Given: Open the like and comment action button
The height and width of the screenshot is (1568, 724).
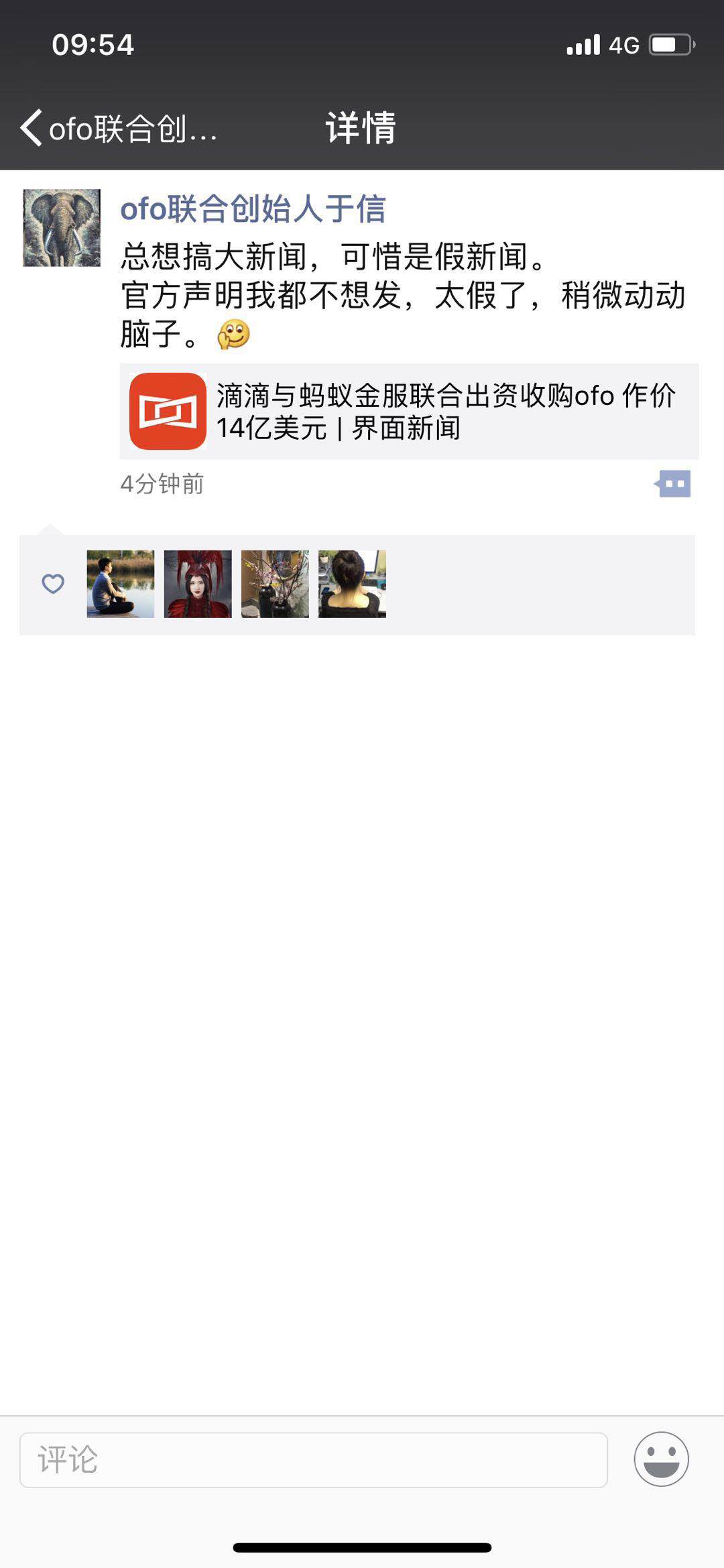Looking at the screenshot, I should pyautogui.click(x=674, y=483).
